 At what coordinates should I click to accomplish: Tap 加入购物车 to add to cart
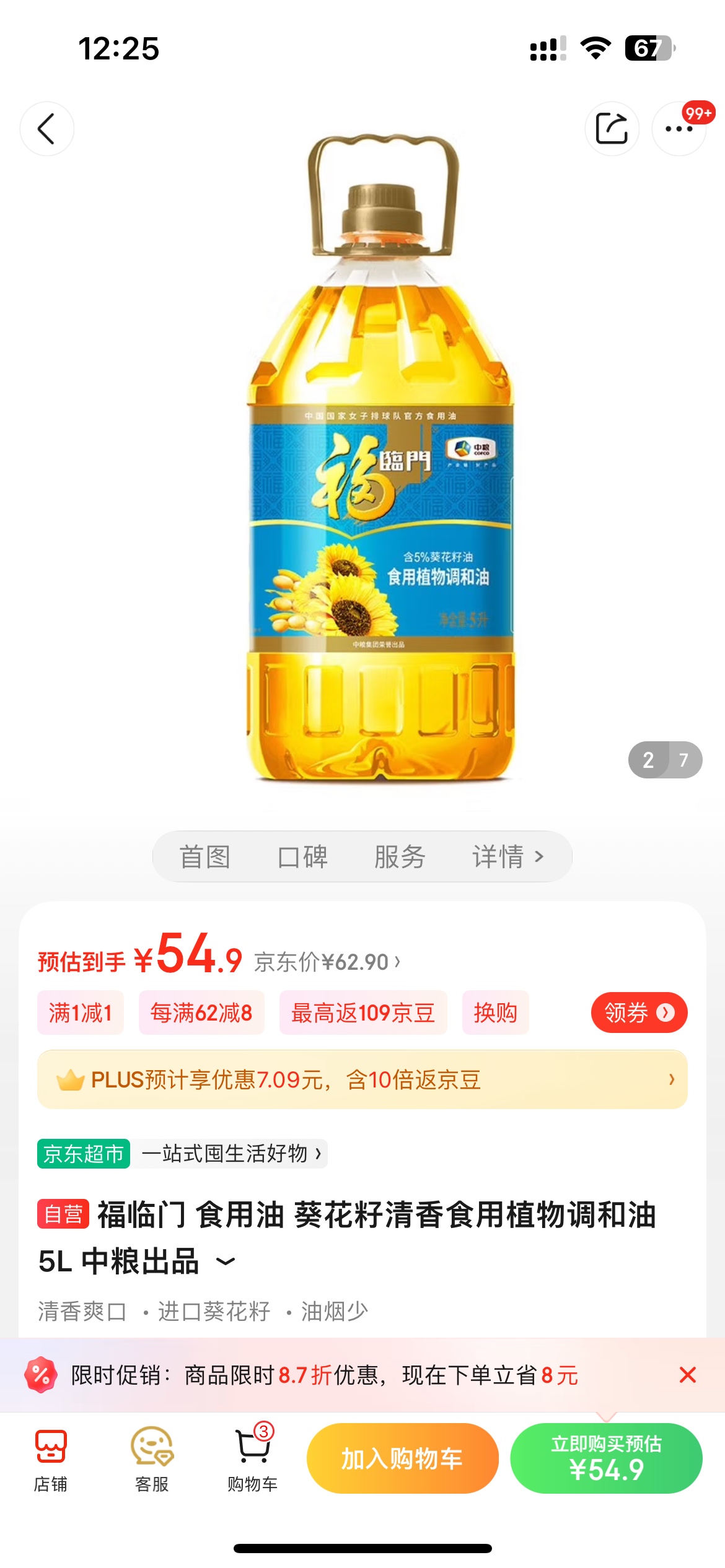(402, 1458)
